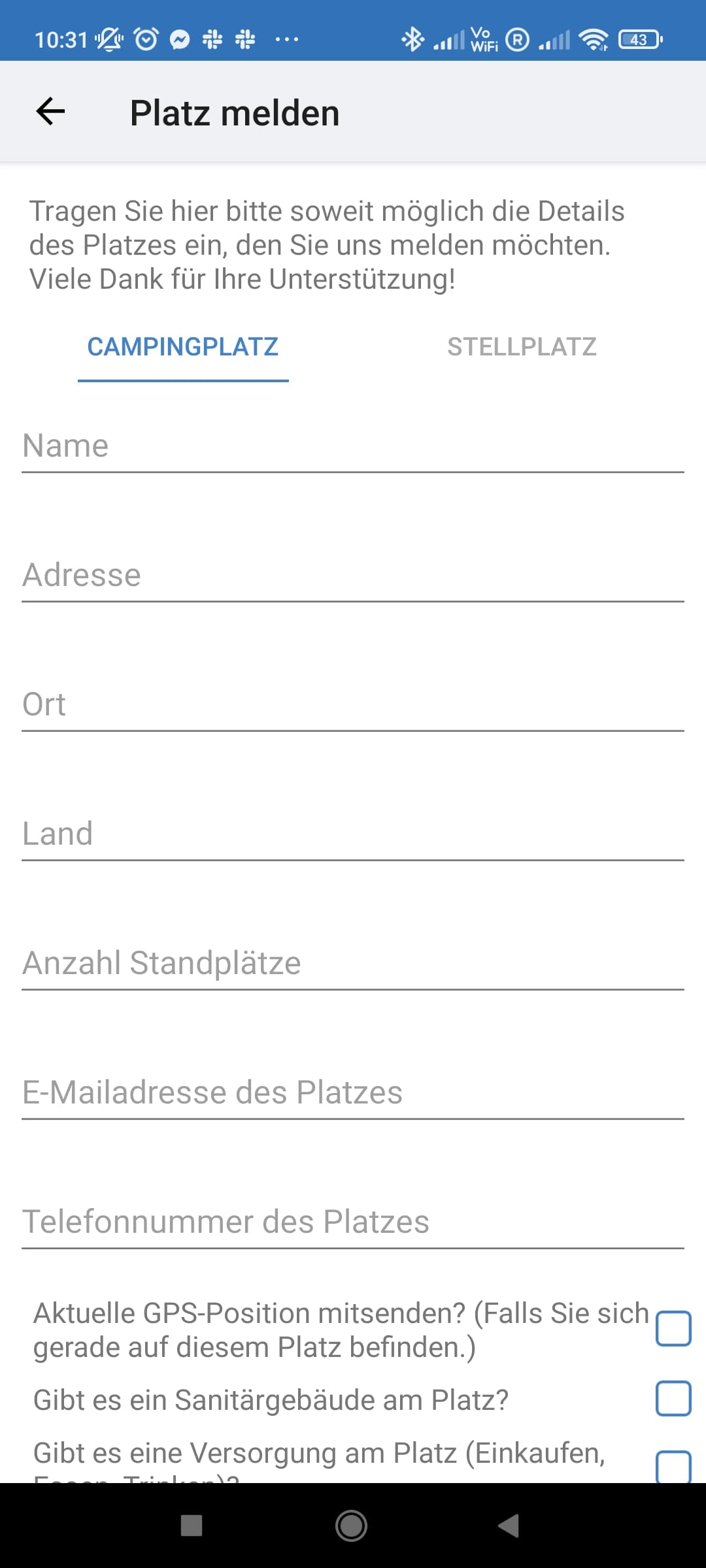Go back using the arrow next to Platz melden
The image size is (706, 1568).
pyautogui.click(x=50, y=112)
